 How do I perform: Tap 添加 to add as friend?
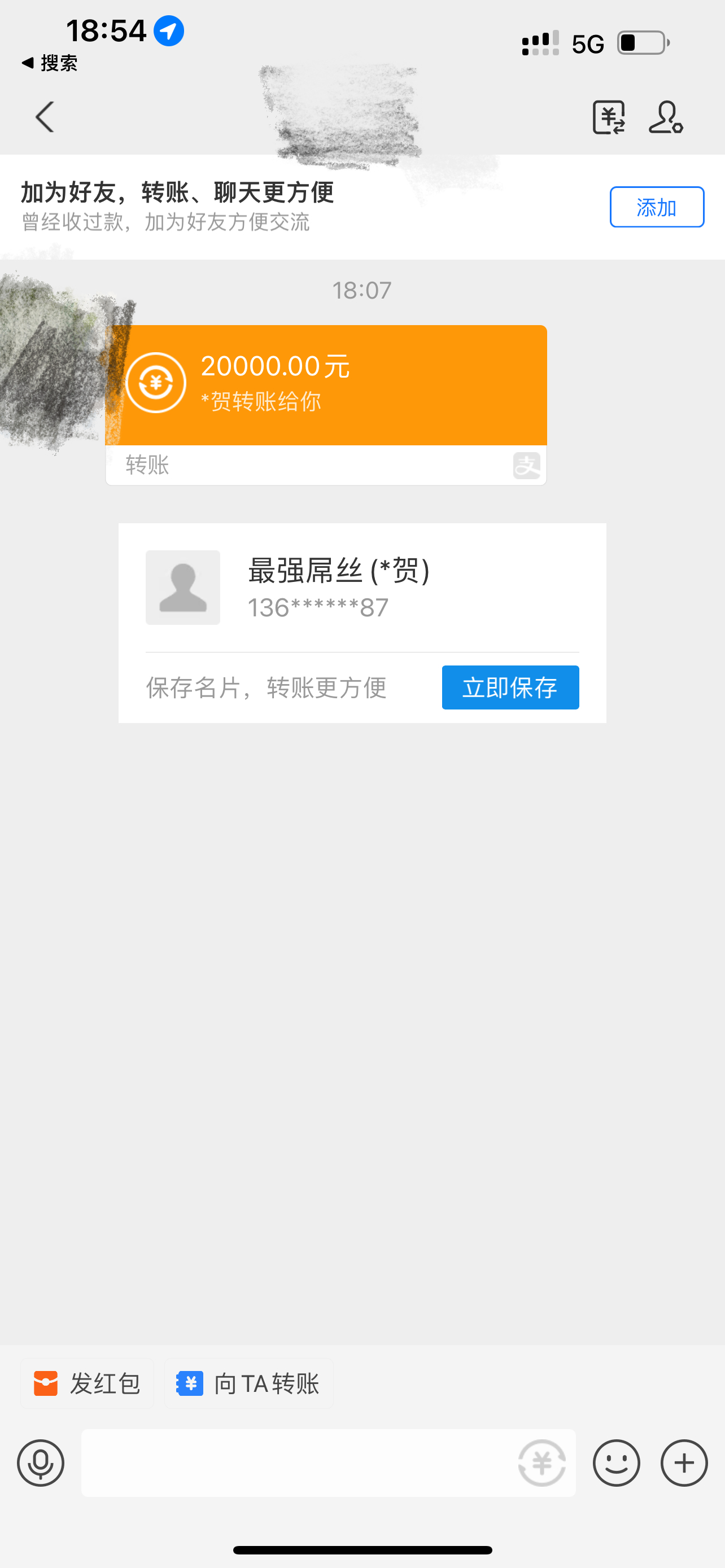pyautogui.click(x=657, y=207)
